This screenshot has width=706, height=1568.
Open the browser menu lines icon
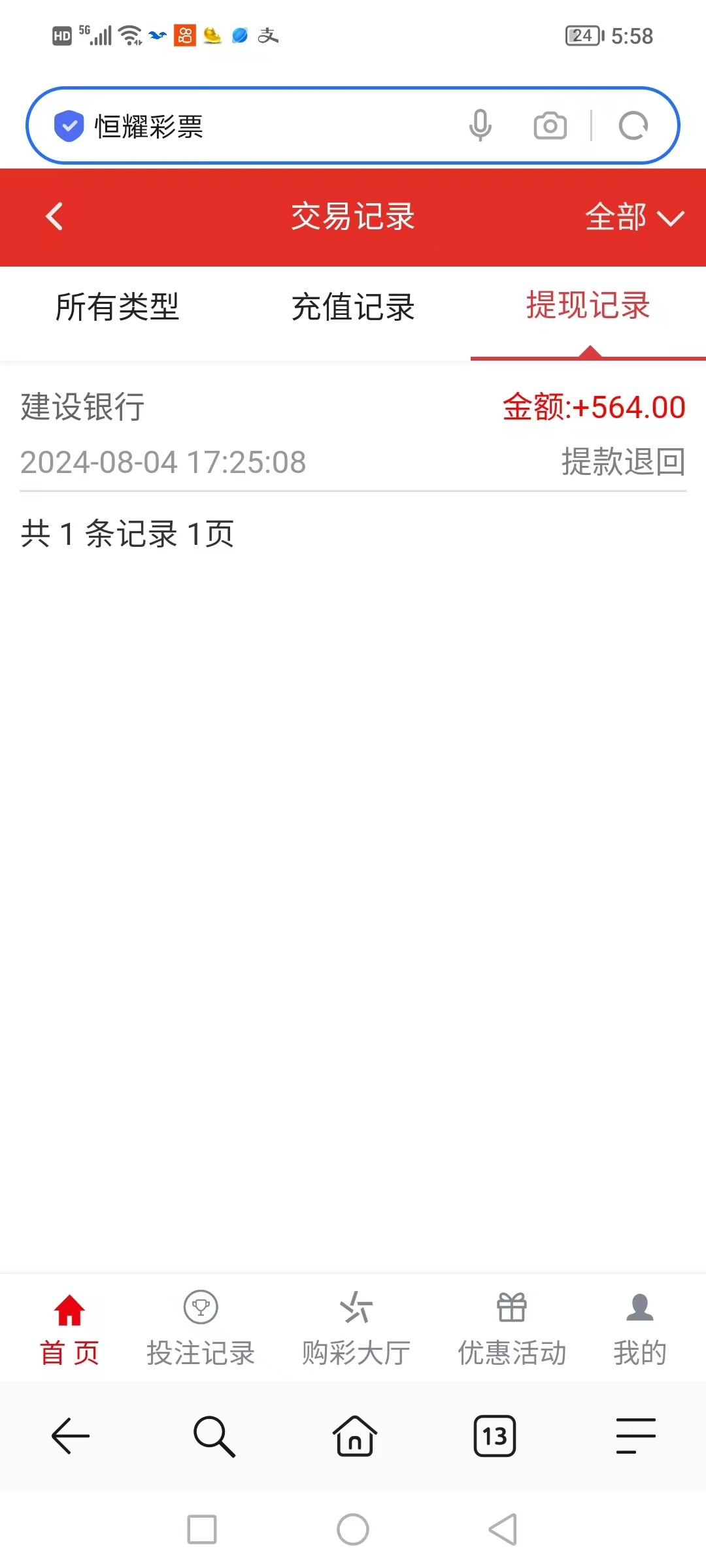pos(635,1436)
